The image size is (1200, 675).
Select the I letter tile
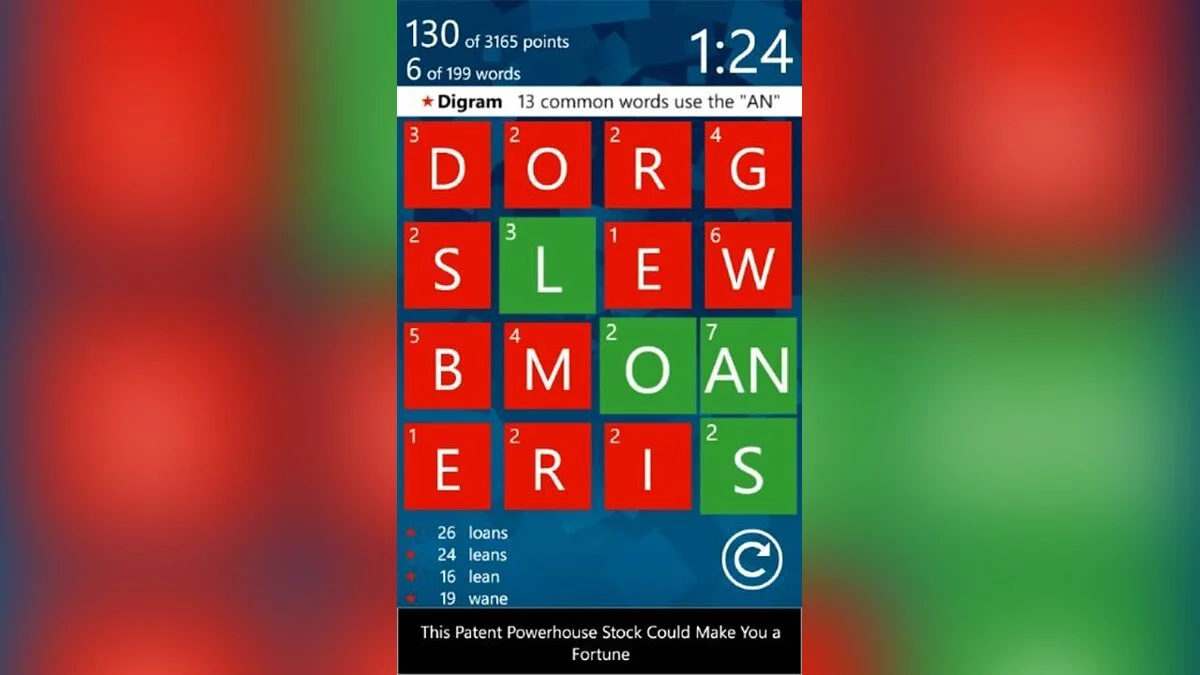coord(647,466)
